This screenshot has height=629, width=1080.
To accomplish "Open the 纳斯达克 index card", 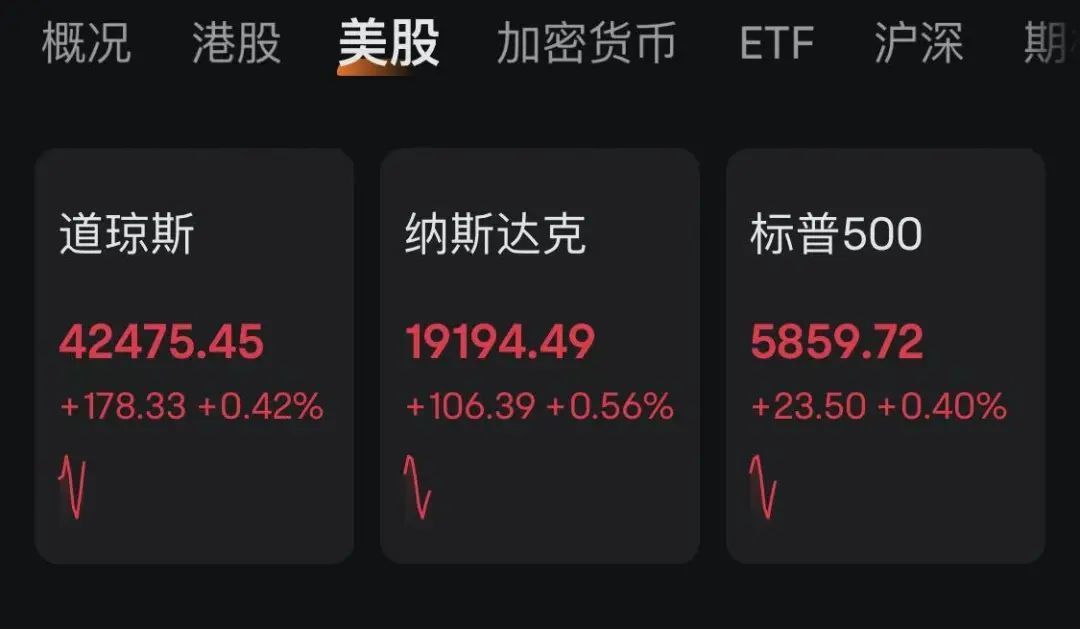I will pyautogui.click(x=539, y=355).
